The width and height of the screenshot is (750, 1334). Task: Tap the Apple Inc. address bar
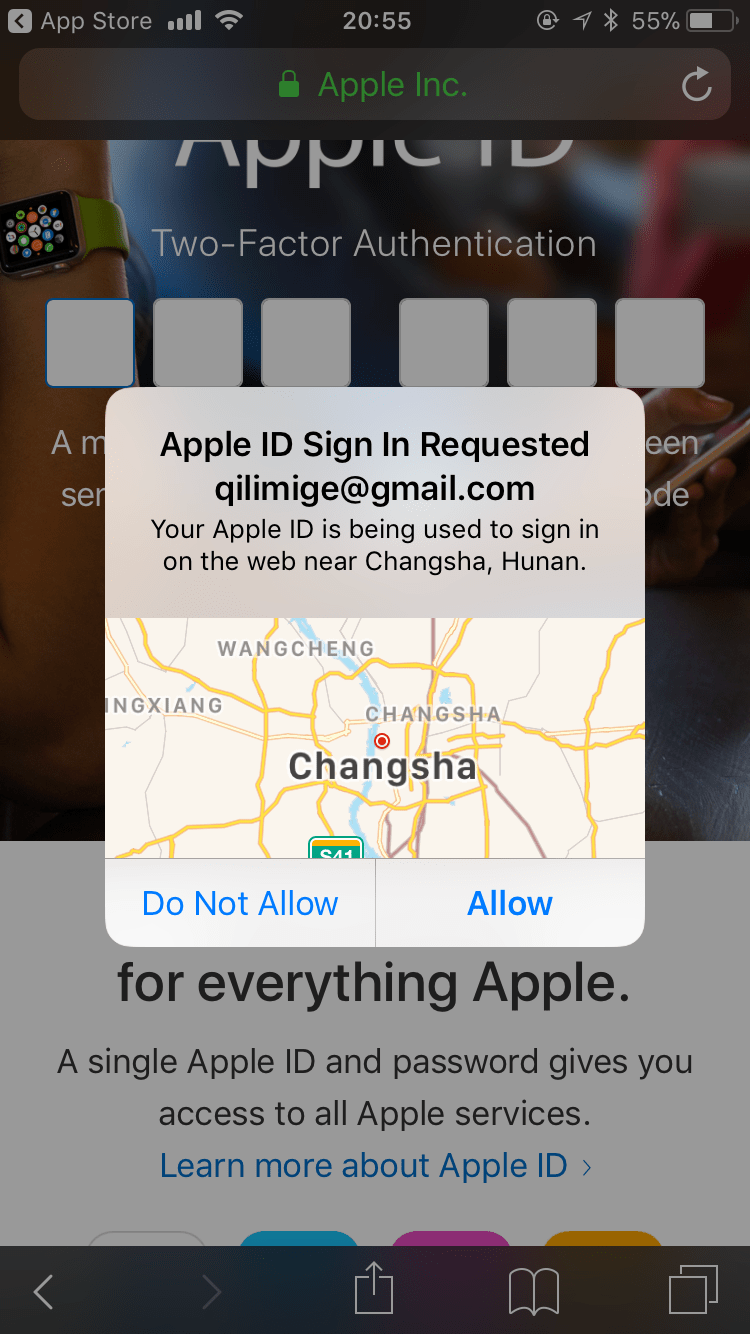[374, 85]
